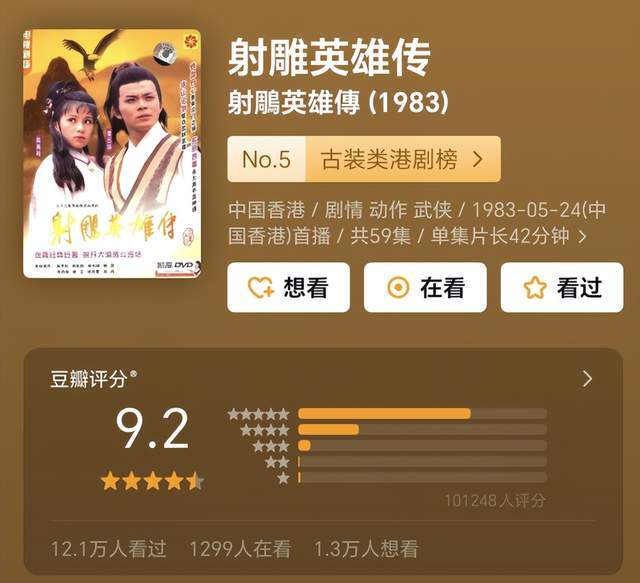Open the 射雕英雄传 poster image
Viewport: 640px width, 583px height.
111,153
